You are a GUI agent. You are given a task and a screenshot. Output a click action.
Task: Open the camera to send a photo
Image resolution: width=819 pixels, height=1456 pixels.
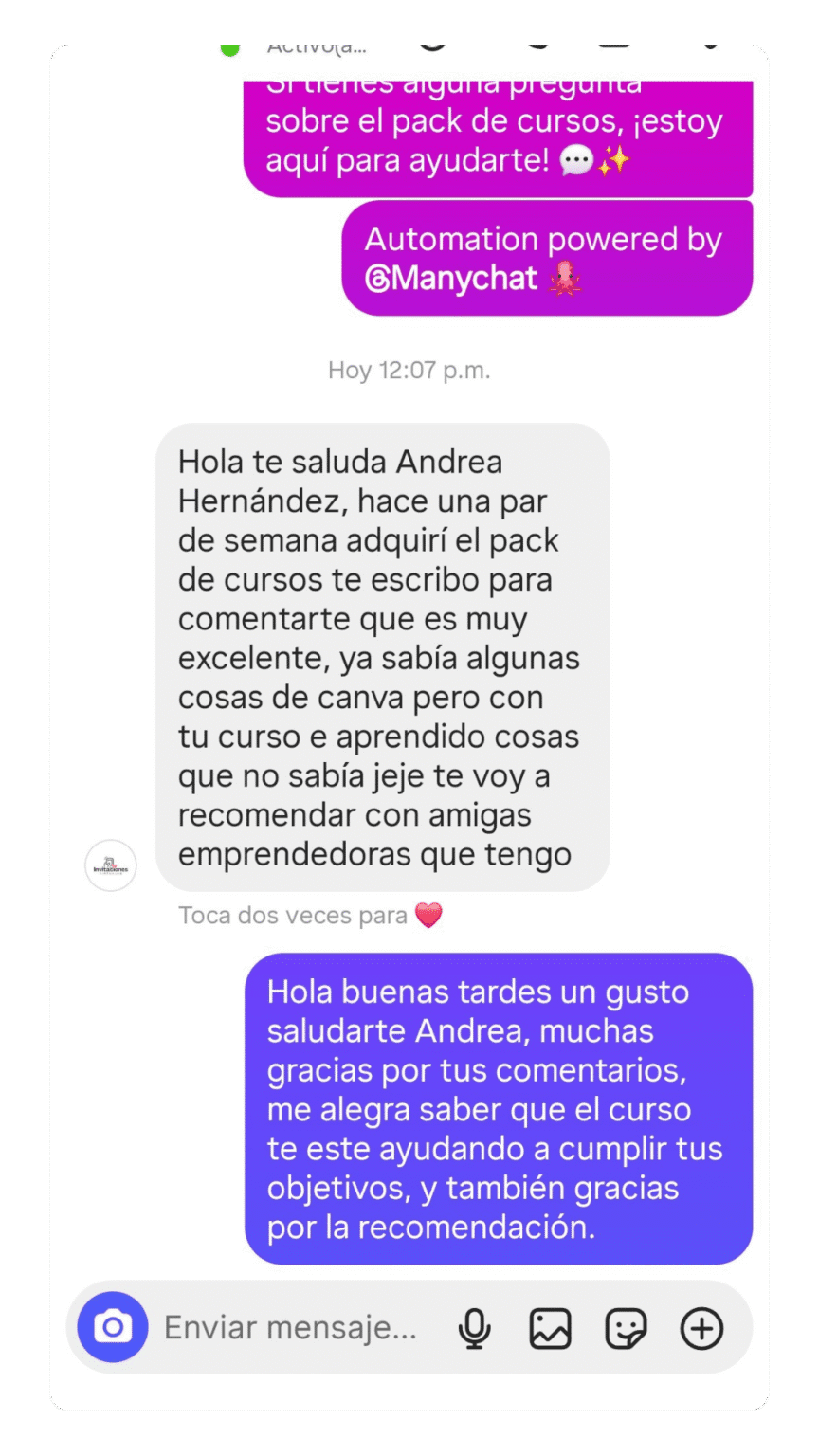[x=111, y=1327]
